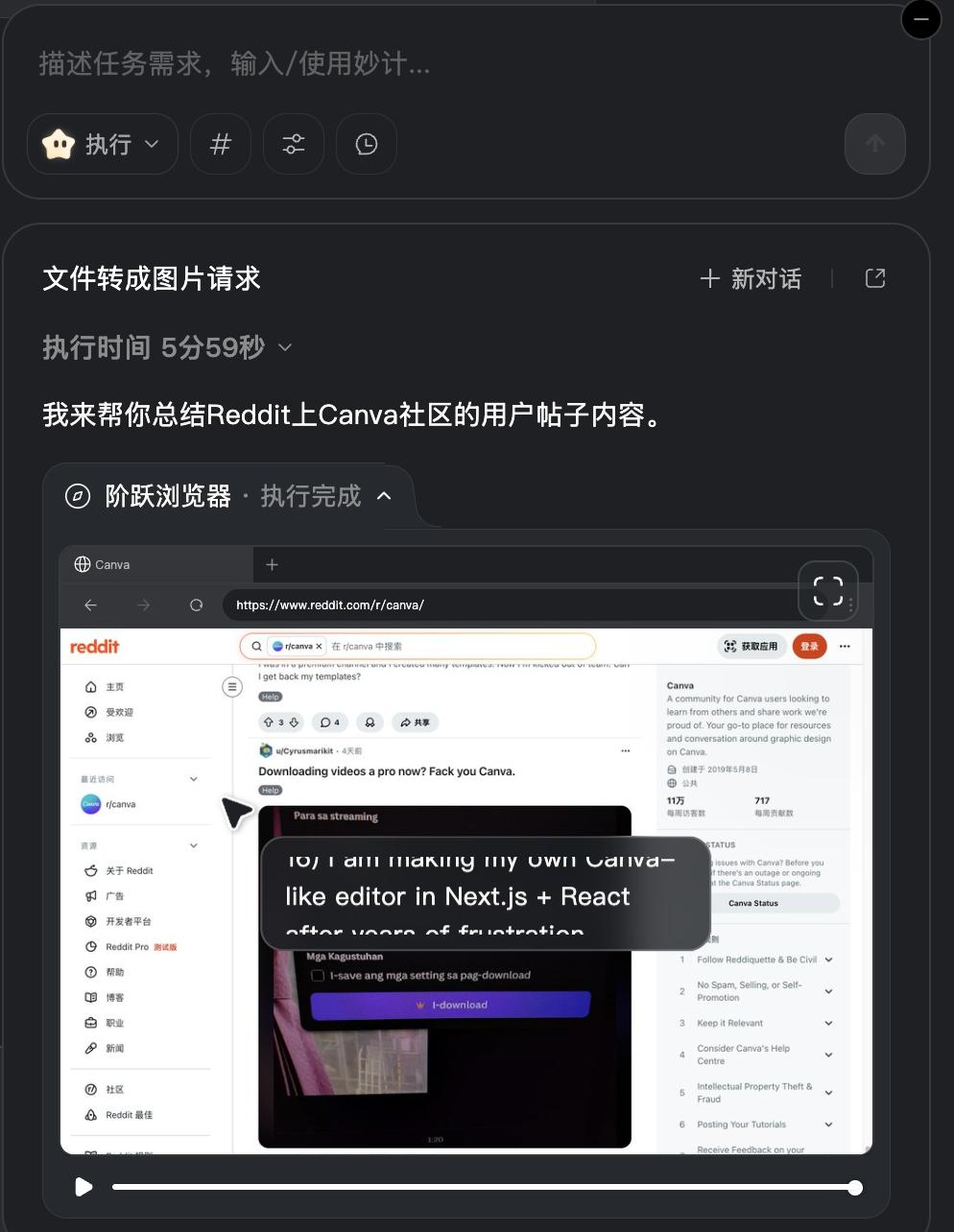The image size is (954, 1232).
Task: Tap the send arrow button
Action: (x=874, y=144)
